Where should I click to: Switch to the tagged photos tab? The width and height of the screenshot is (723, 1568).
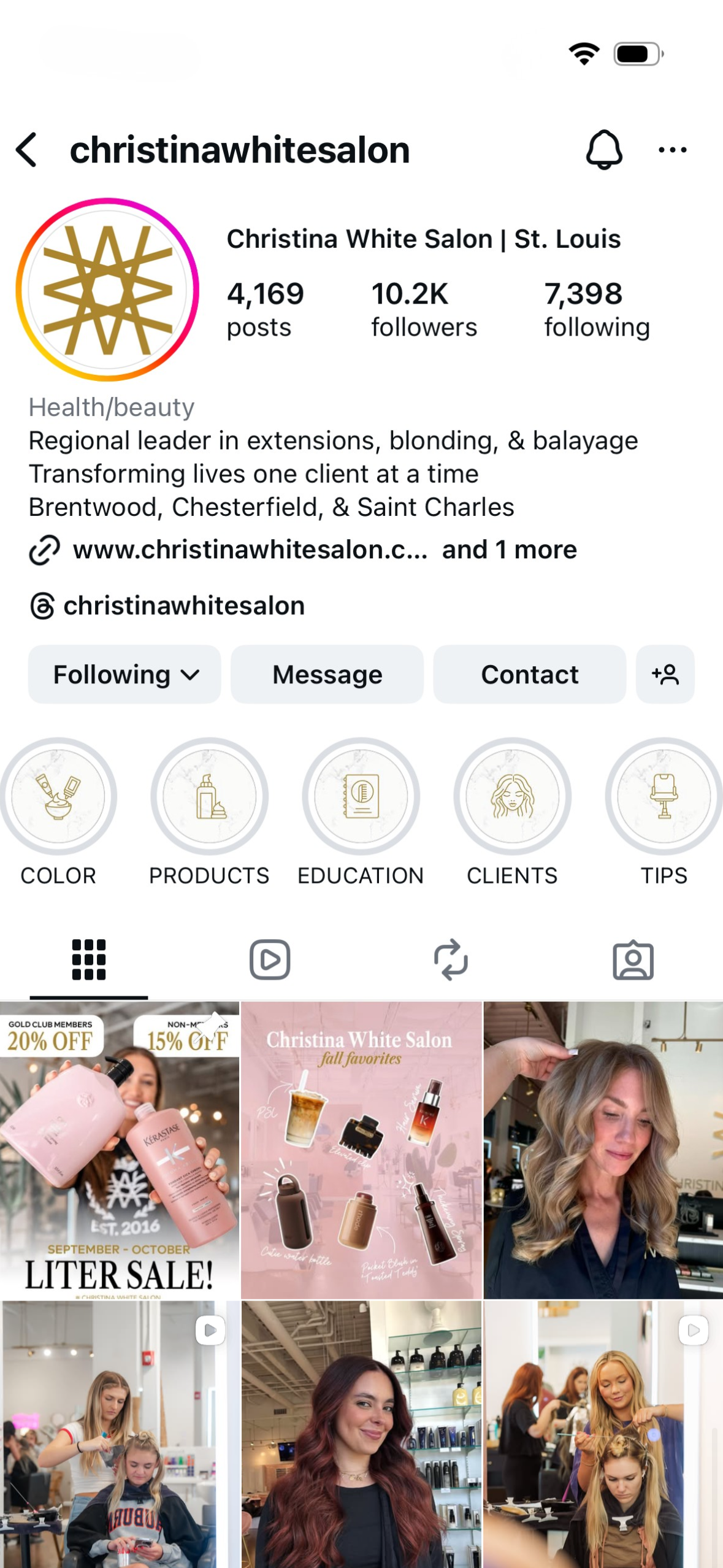coord(633,959)
